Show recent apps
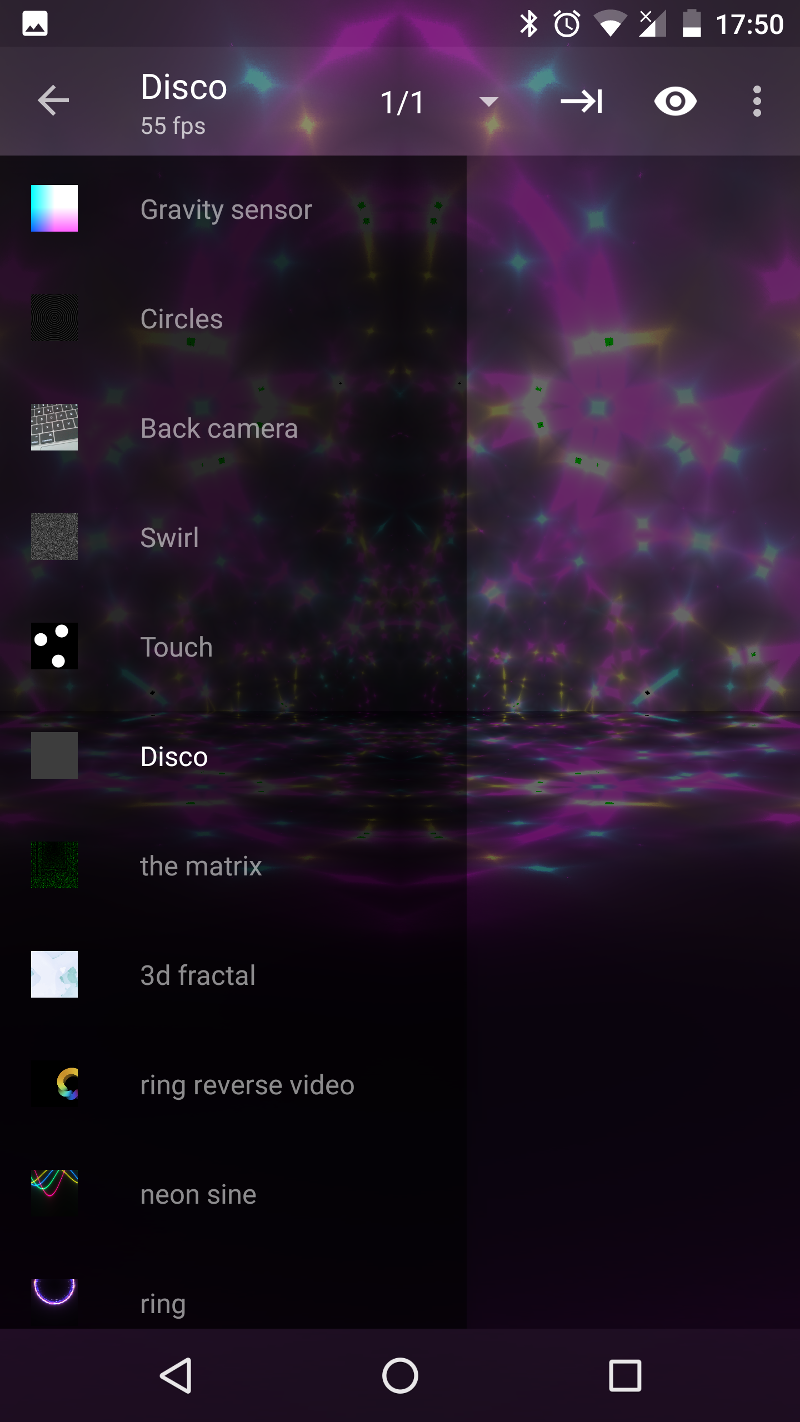 625,1376
